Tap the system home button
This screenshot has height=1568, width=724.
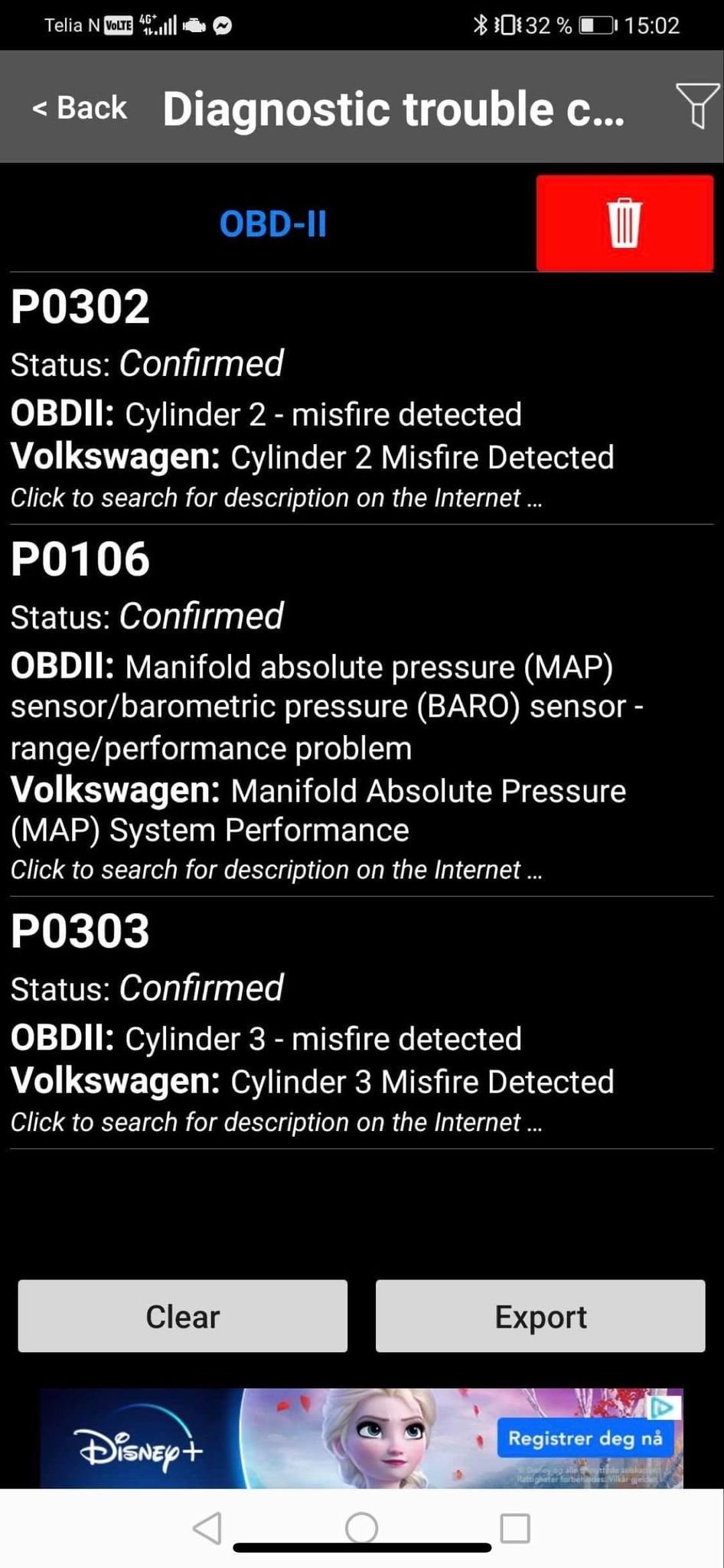[x=361, y=1527]
